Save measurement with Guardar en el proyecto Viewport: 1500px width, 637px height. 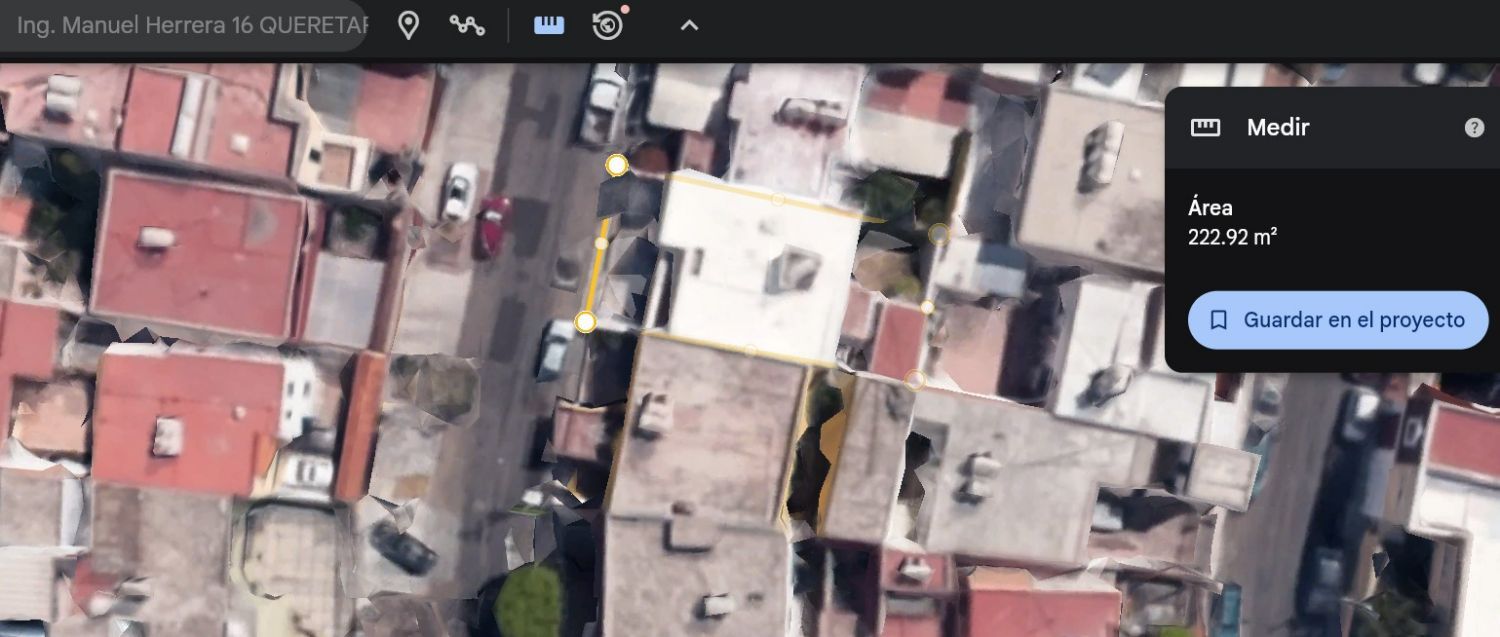1338,320
